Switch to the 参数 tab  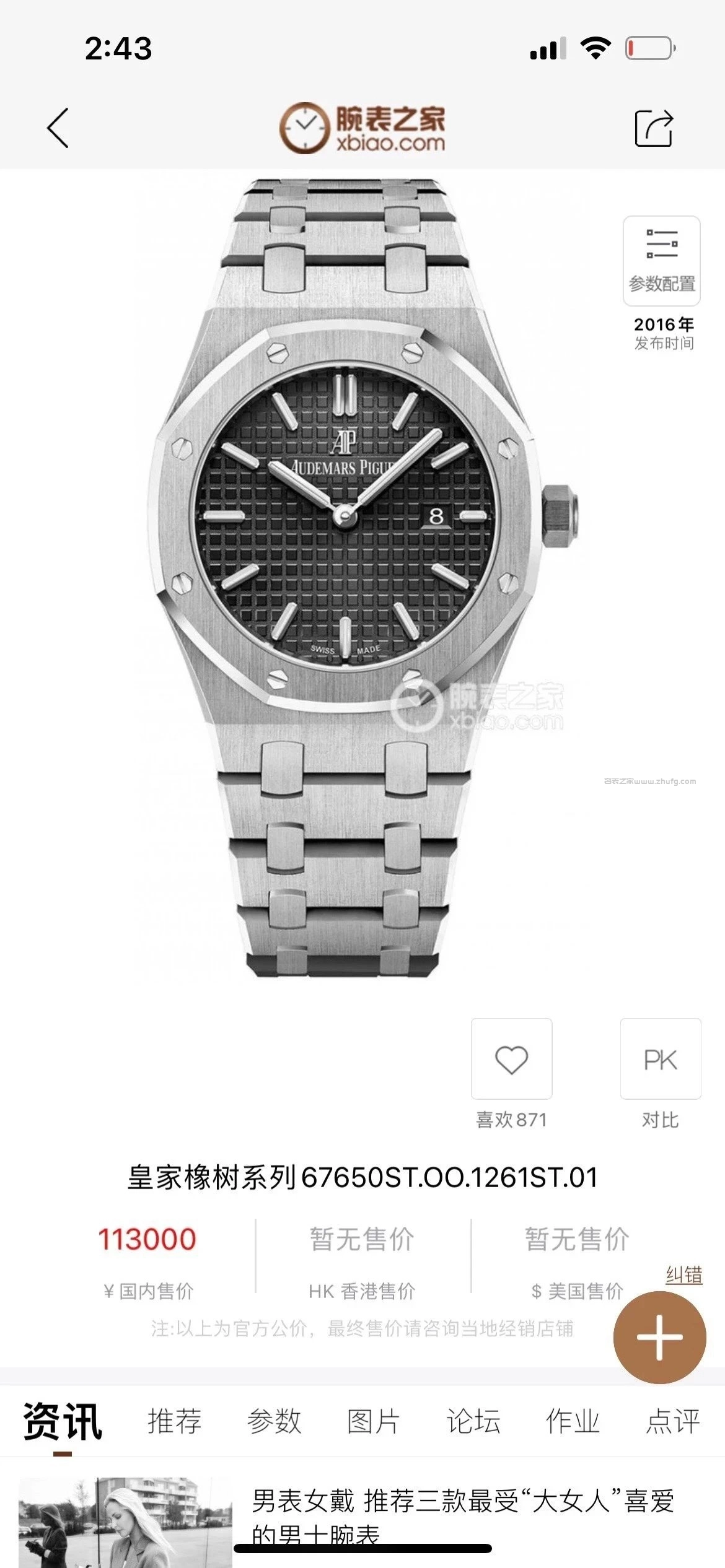(x=274, y=1421)
